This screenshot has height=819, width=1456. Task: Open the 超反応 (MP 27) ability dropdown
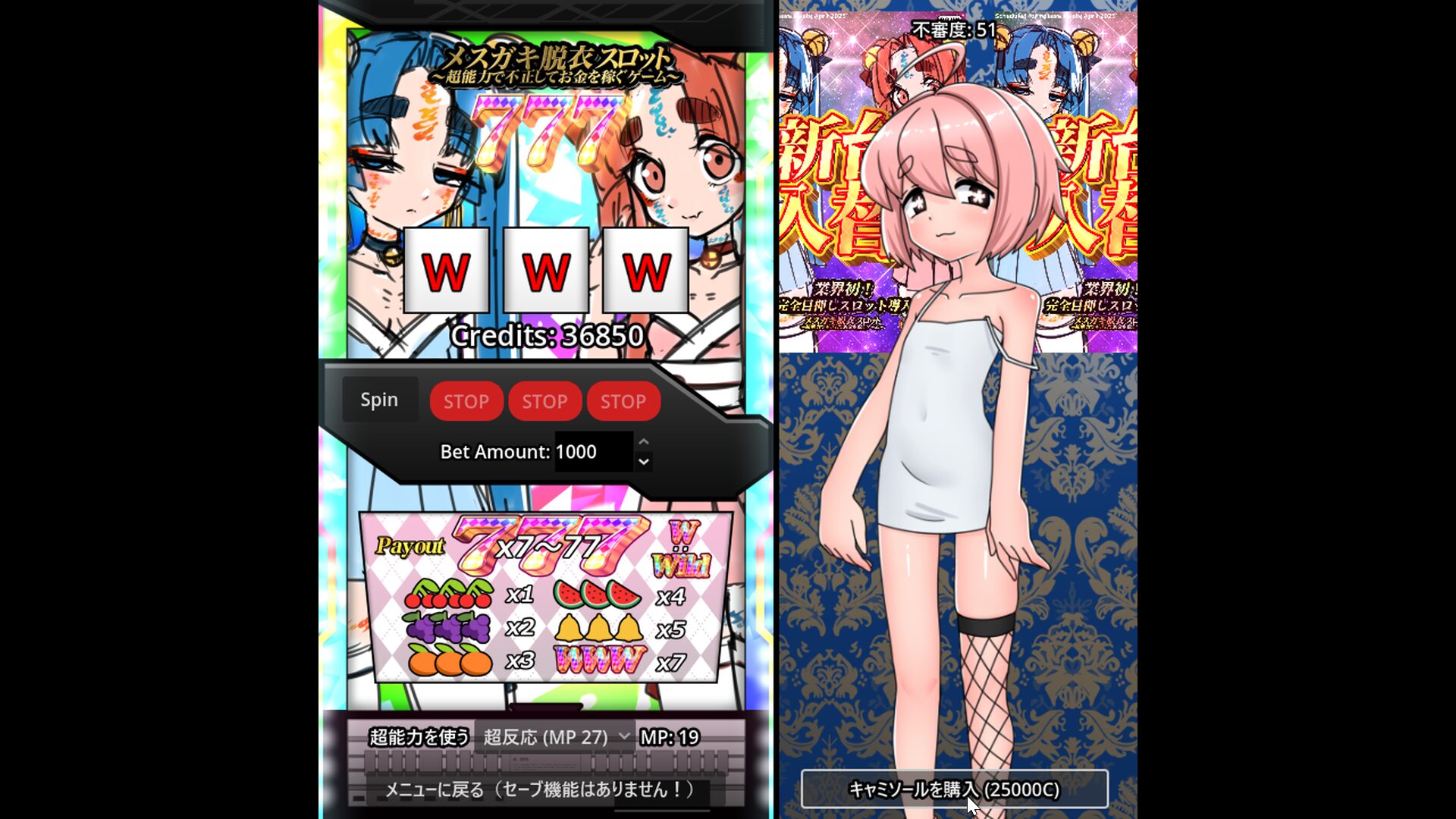pyautogui.click(x=556, y=737)
